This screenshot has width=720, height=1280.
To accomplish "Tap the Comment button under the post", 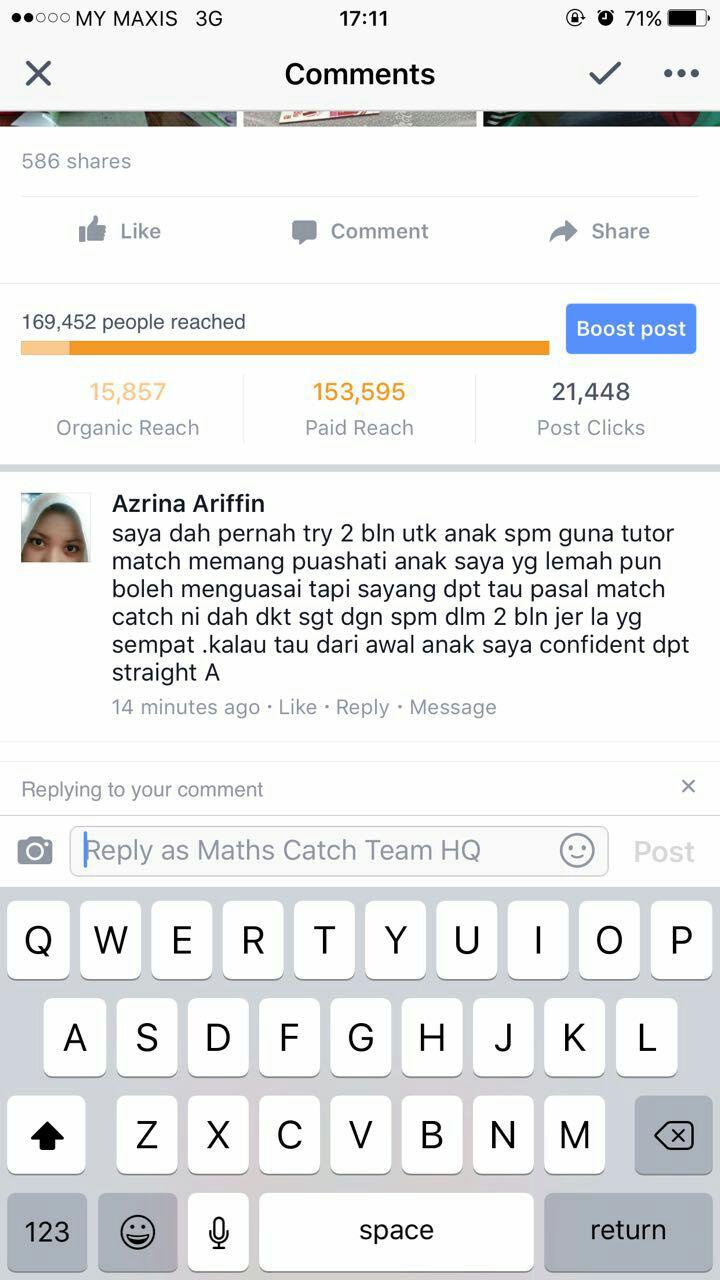I will tap(360, 231).
